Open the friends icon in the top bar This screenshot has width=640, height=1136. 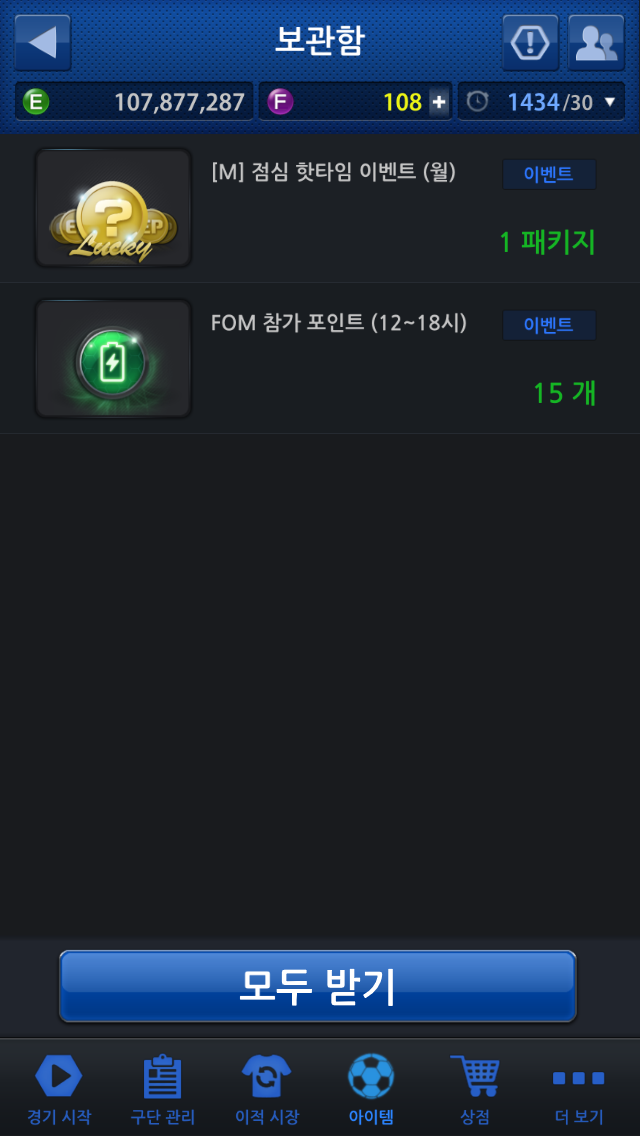(596, 42)
